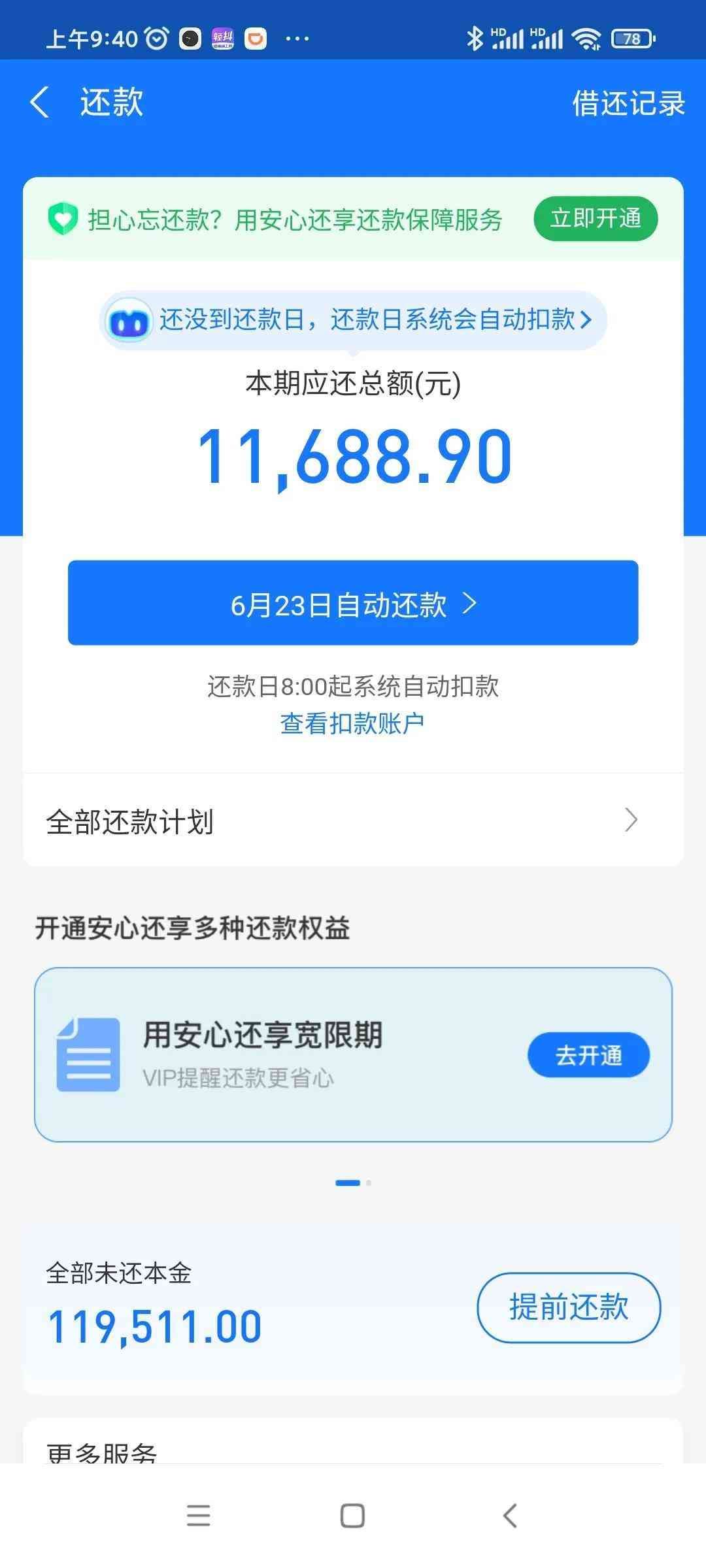Screen dimensions: 706x1568
Task: Tap the back arrow next to 还款 title
Action: click(x=41, y=103)
